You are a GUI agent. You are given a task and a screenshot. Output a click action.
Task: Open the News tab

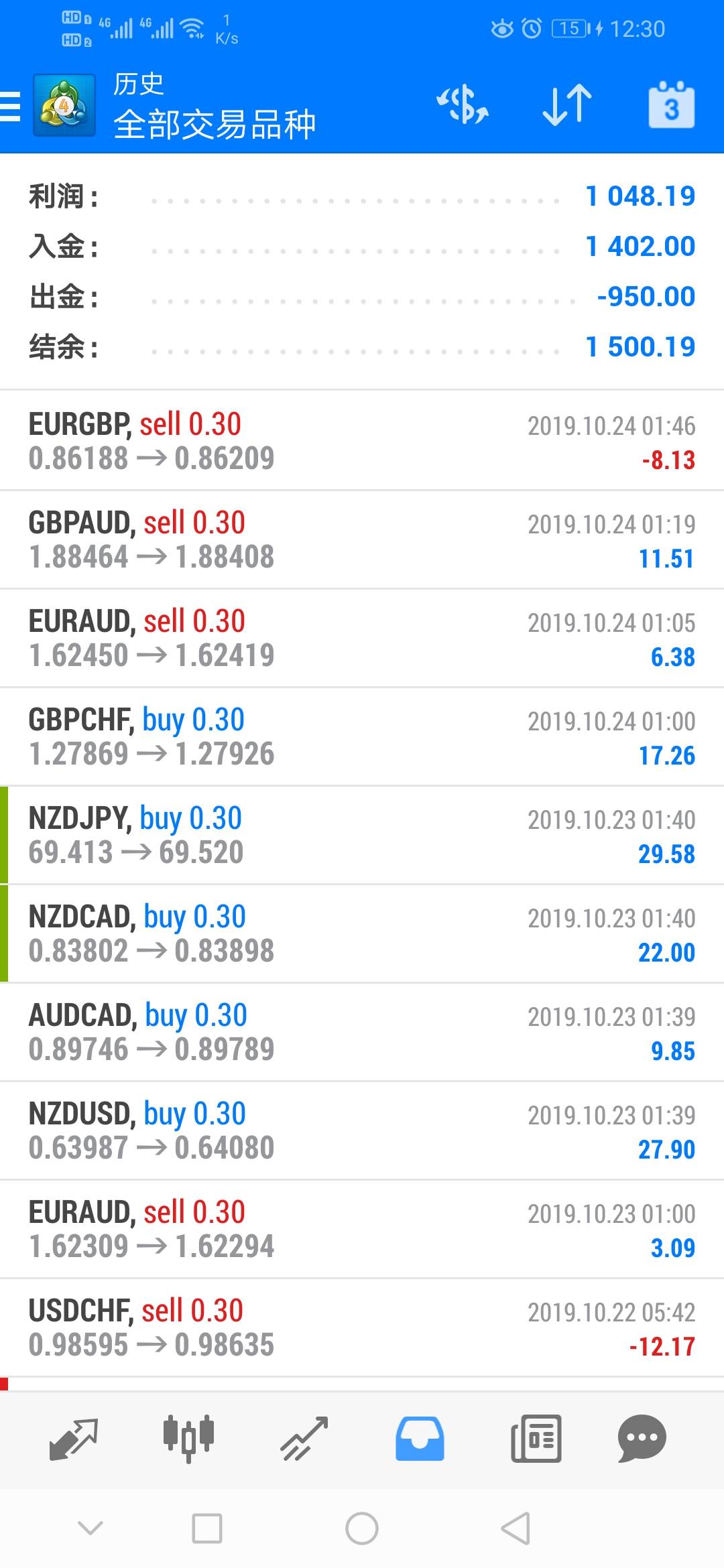coord(536,1439)
